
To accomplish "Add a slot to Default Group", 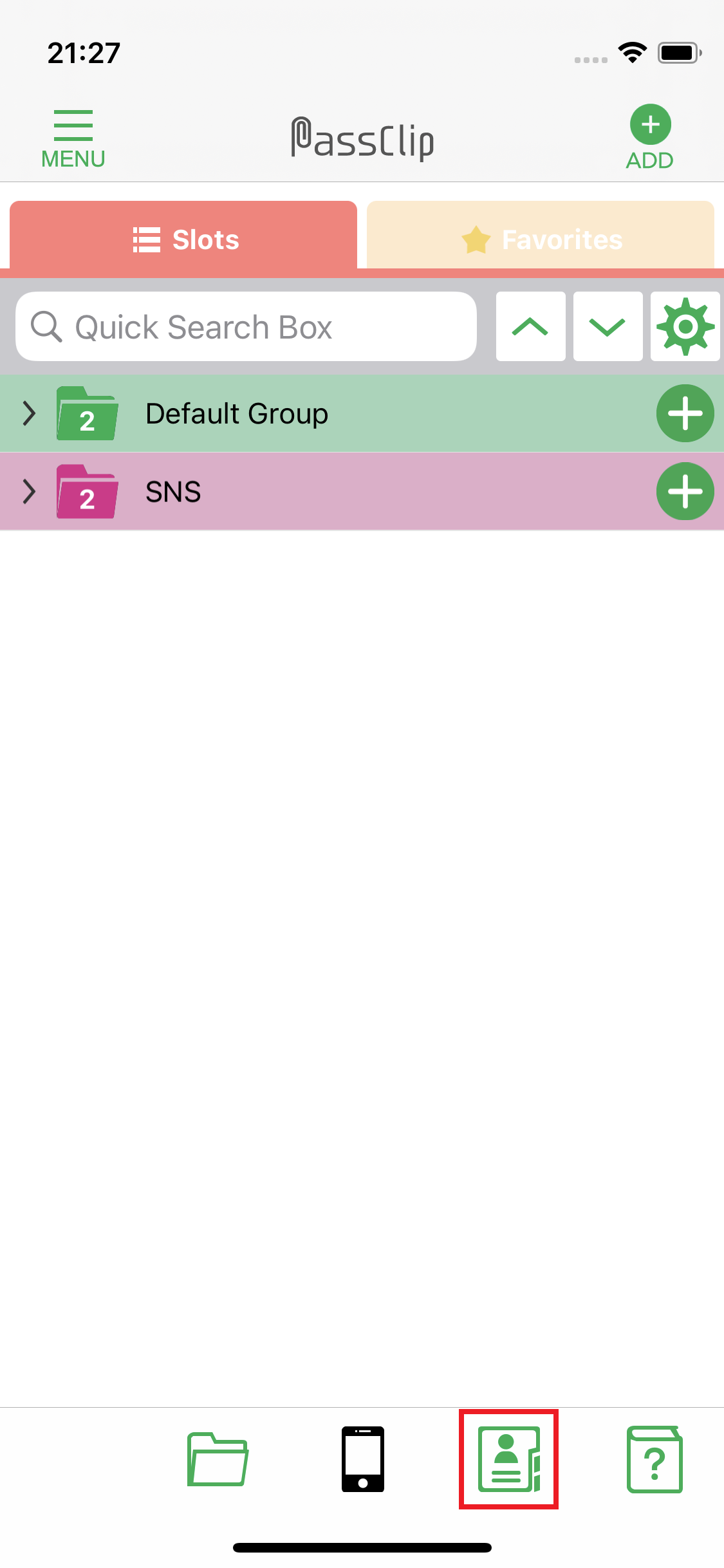I will coord(685,413).
